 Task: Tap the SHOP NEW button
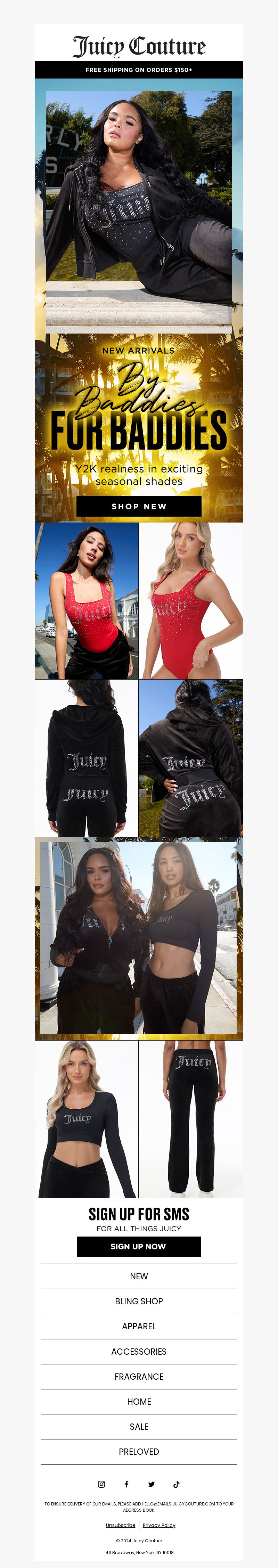pyautogui.click(x=139, y=506)
